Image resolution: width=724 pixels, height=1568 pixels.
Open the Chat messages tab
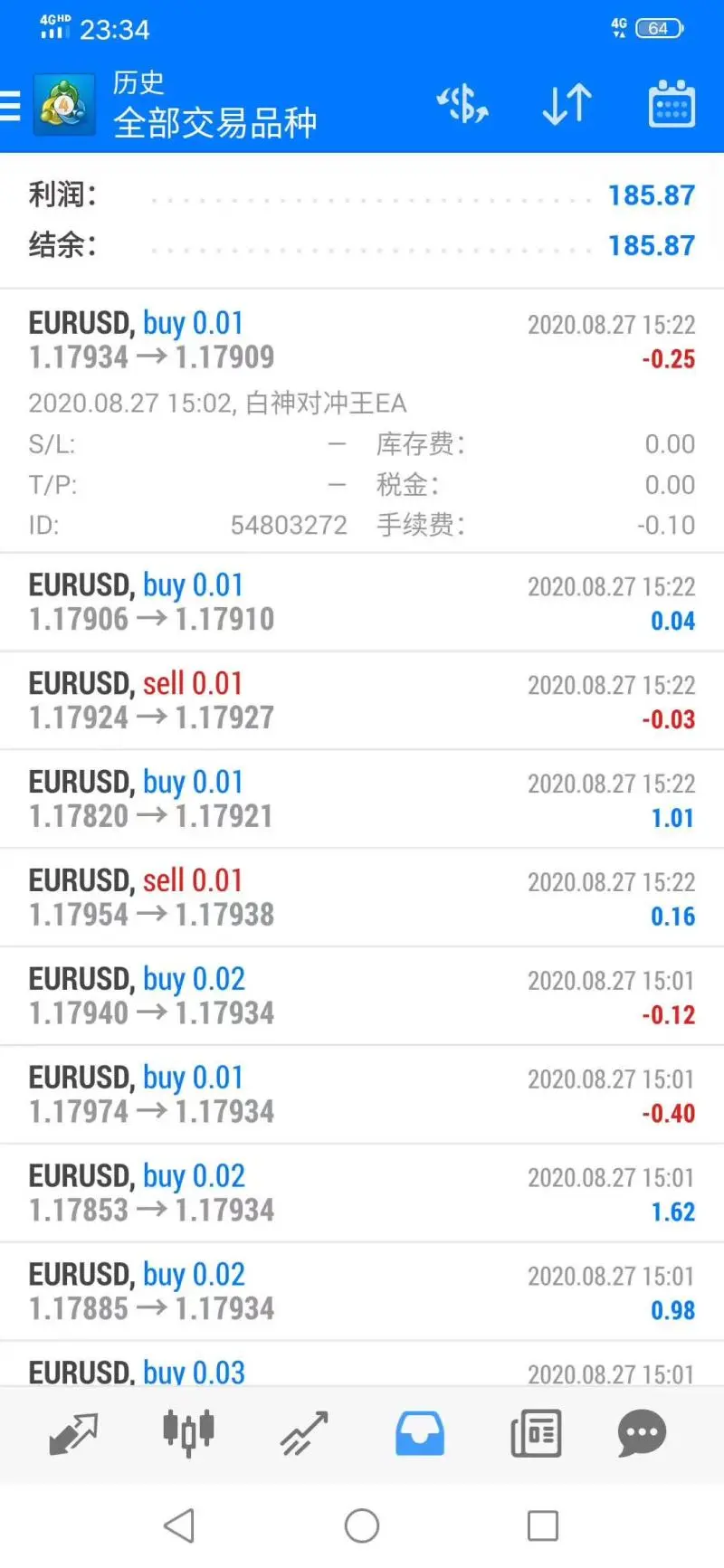(642, 1434)
